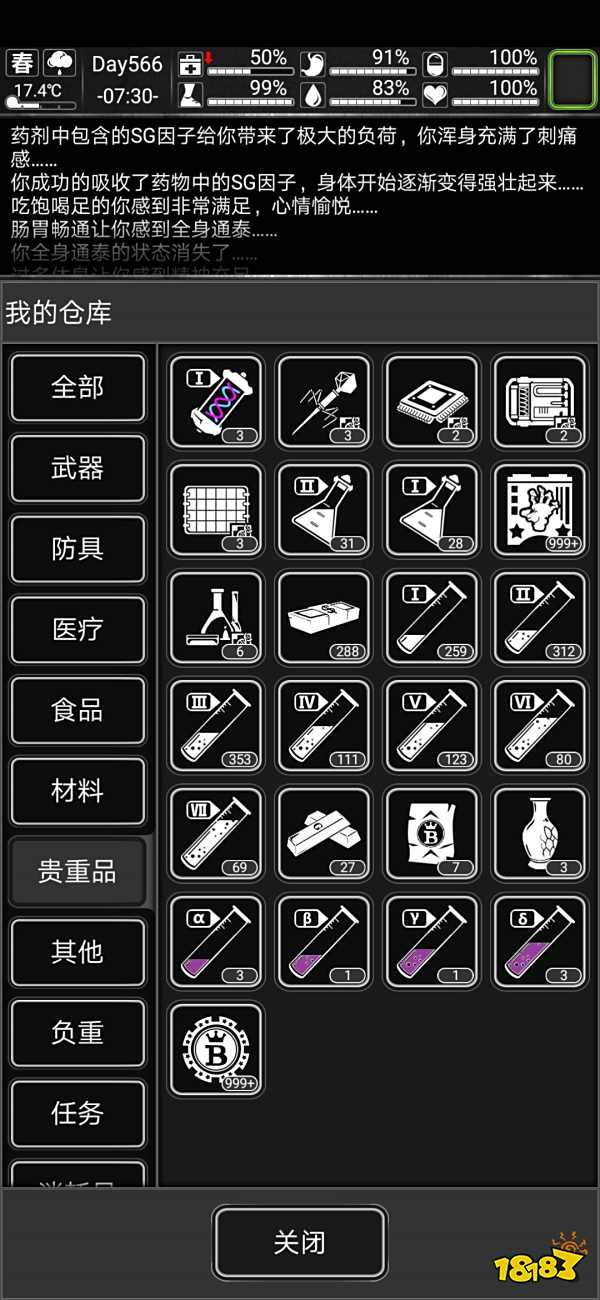Open the 防具 category

(78, 549)
